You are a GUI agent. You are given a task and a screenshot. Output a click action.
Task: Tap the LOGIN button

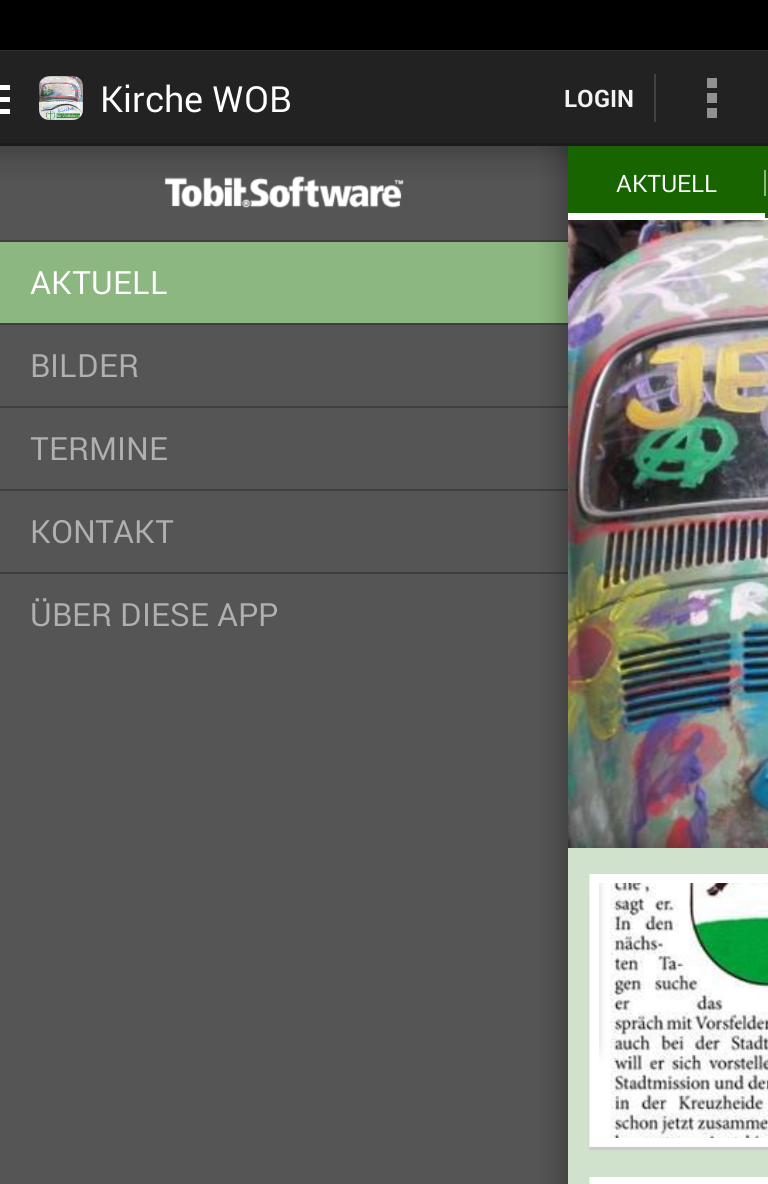(x=598, y=99)
